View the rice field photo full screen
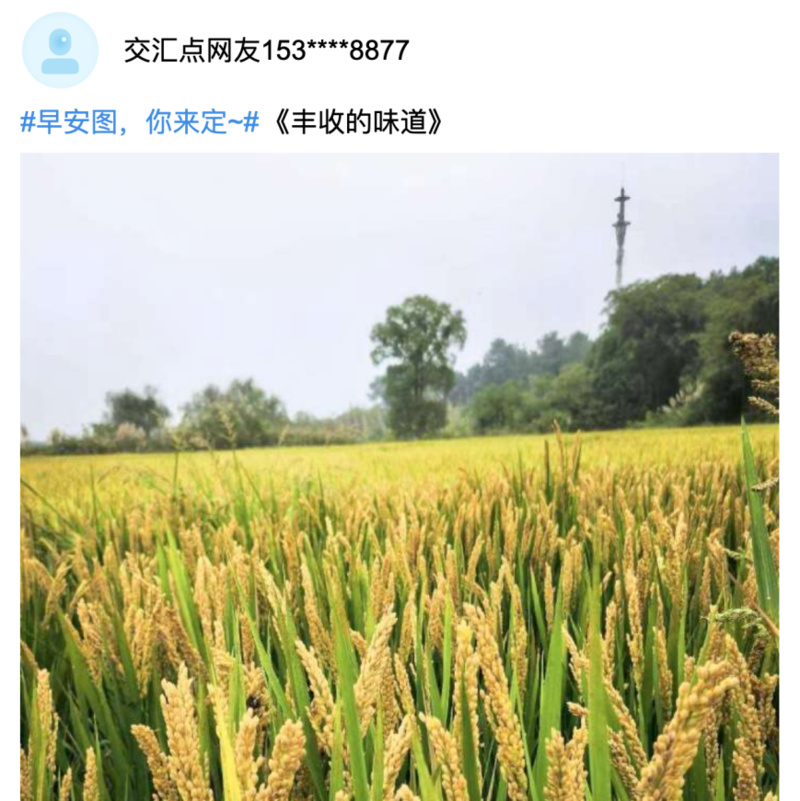This screenshot has height=801, width=800. click(399, 476)
